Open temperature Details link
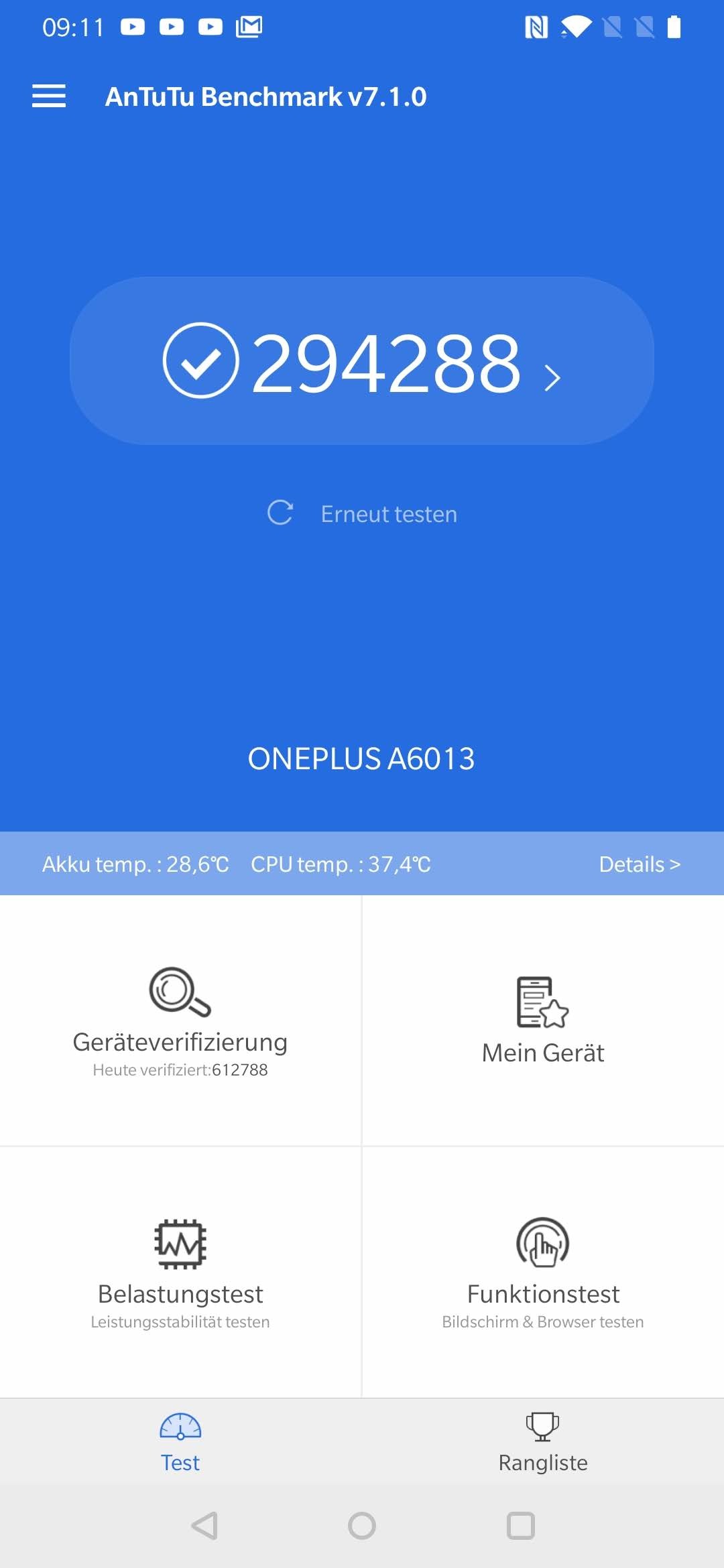The height and width of the screenshot is (1568, 724). [x=639, y=864]
